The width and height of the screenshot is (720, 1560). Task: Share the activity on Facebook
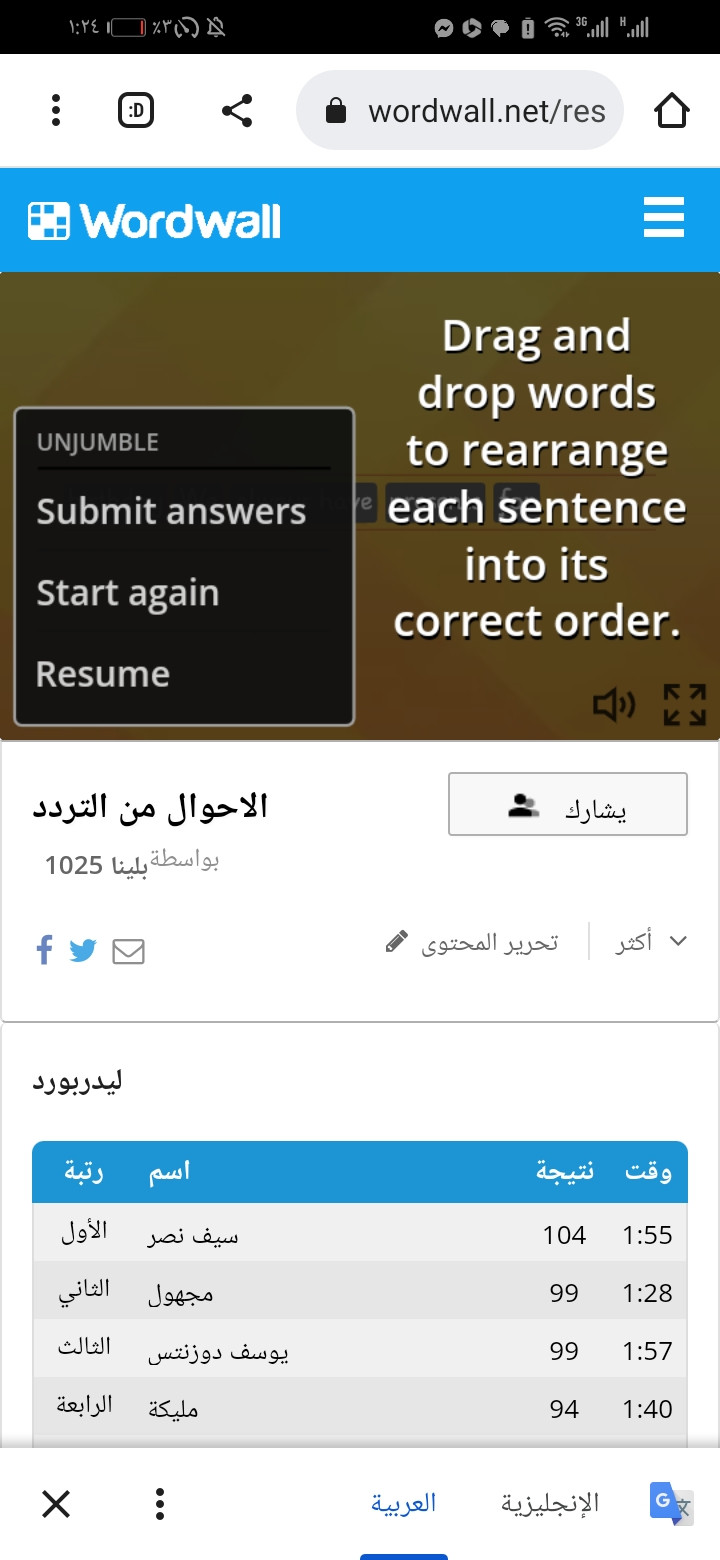pos(44,950)
